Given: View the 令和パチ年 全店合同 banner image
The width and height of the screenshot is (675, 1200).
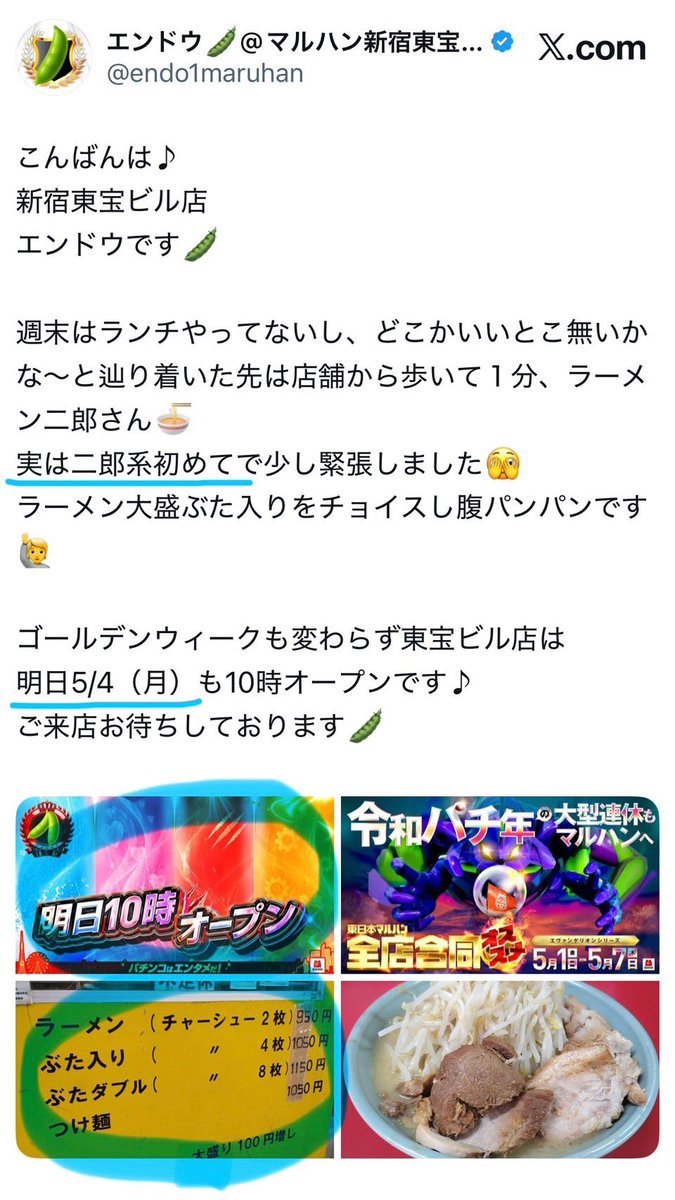Looking at the screenshot, I should tap(500, 885).
